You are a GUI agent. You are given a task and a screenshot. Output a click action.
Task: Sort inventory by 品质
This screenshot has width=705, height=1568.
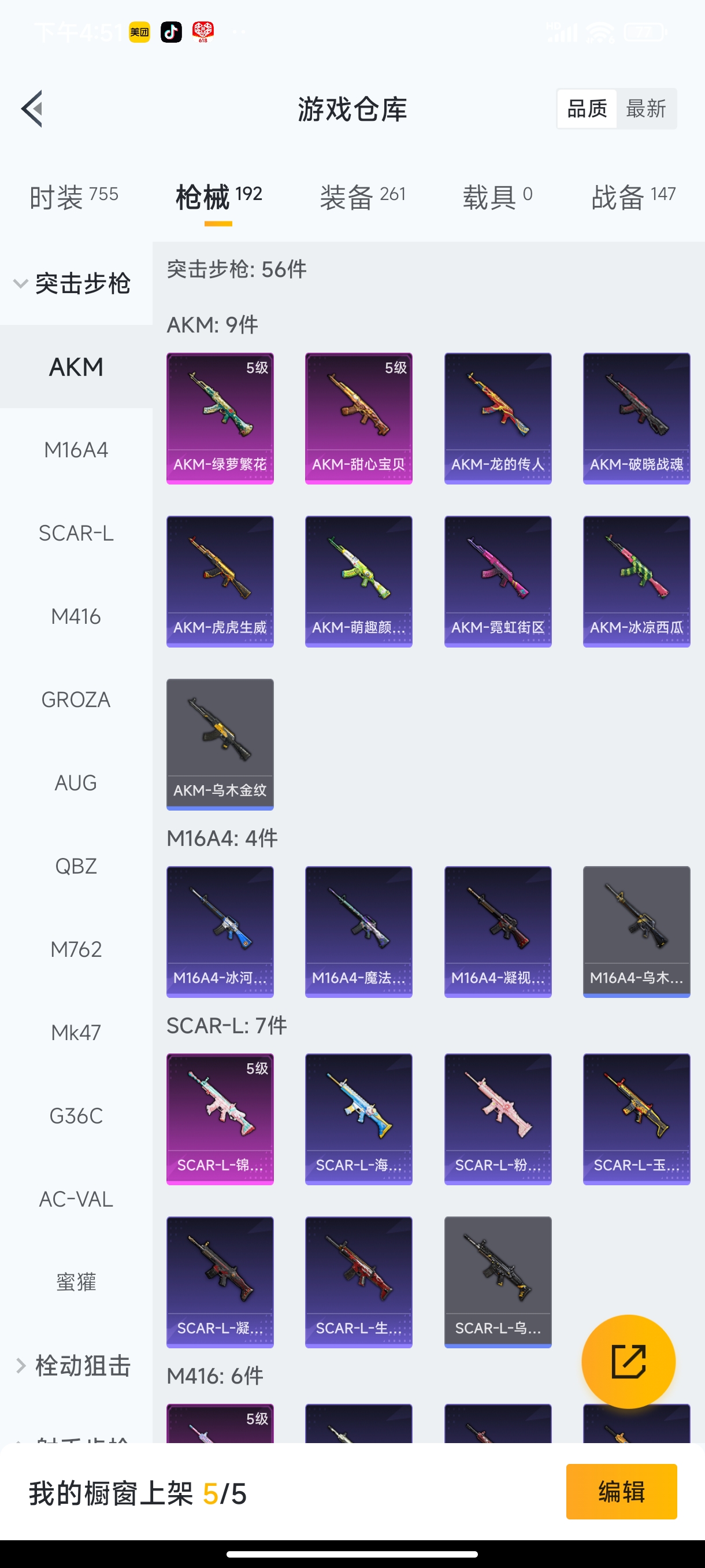(587, 109)
